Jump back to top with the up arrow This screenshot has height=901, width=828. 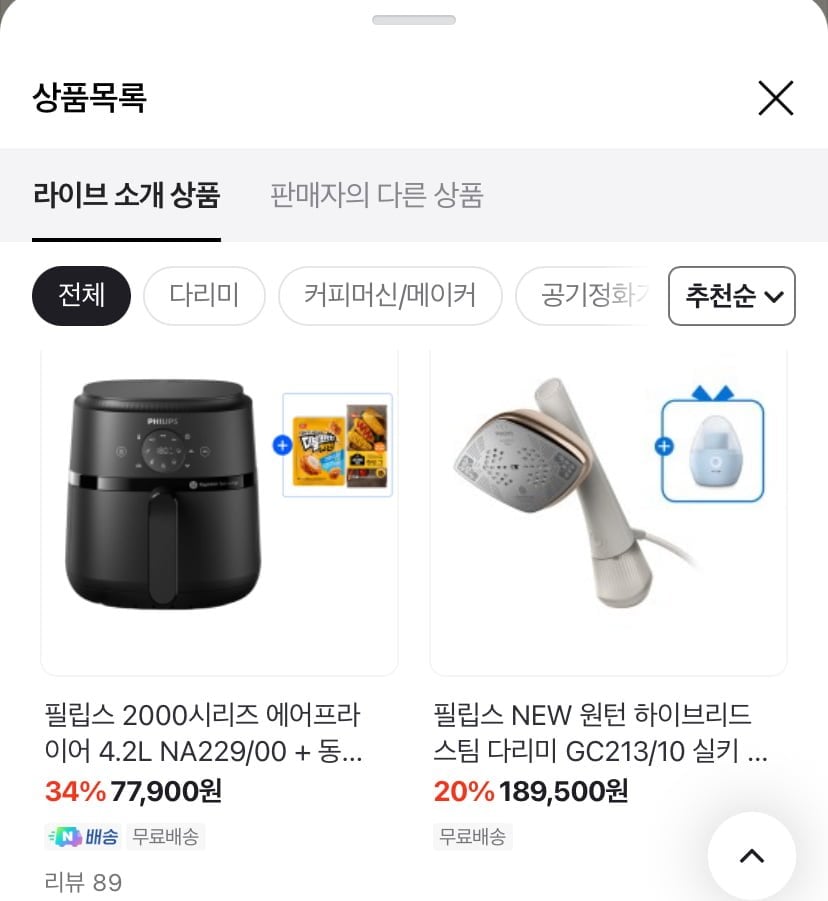(x=751, y=855)
